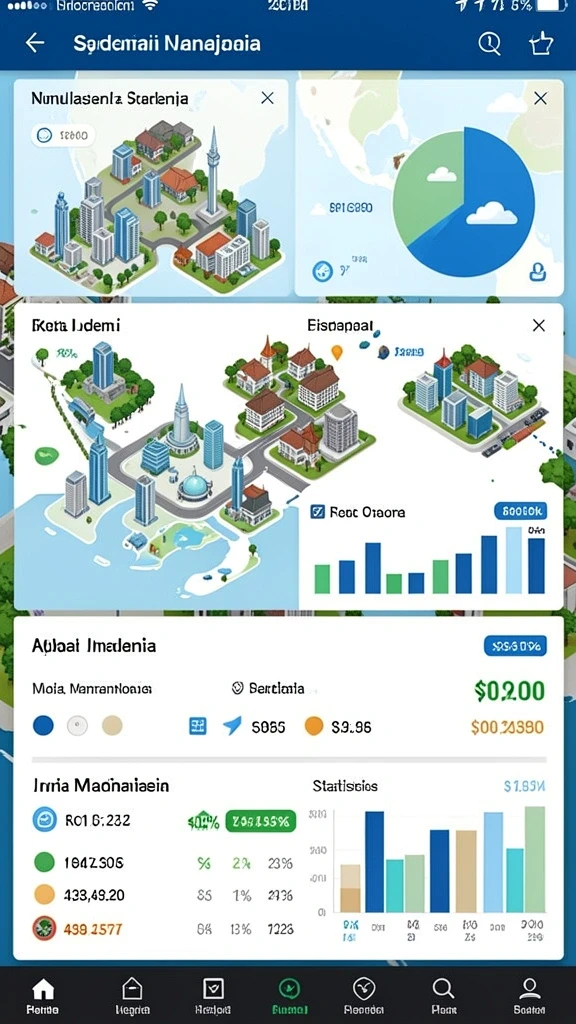Screen dimensions: 576x1024
Task: Open the heart-shaped bottom tab
Action: click(x=364, y=996)
